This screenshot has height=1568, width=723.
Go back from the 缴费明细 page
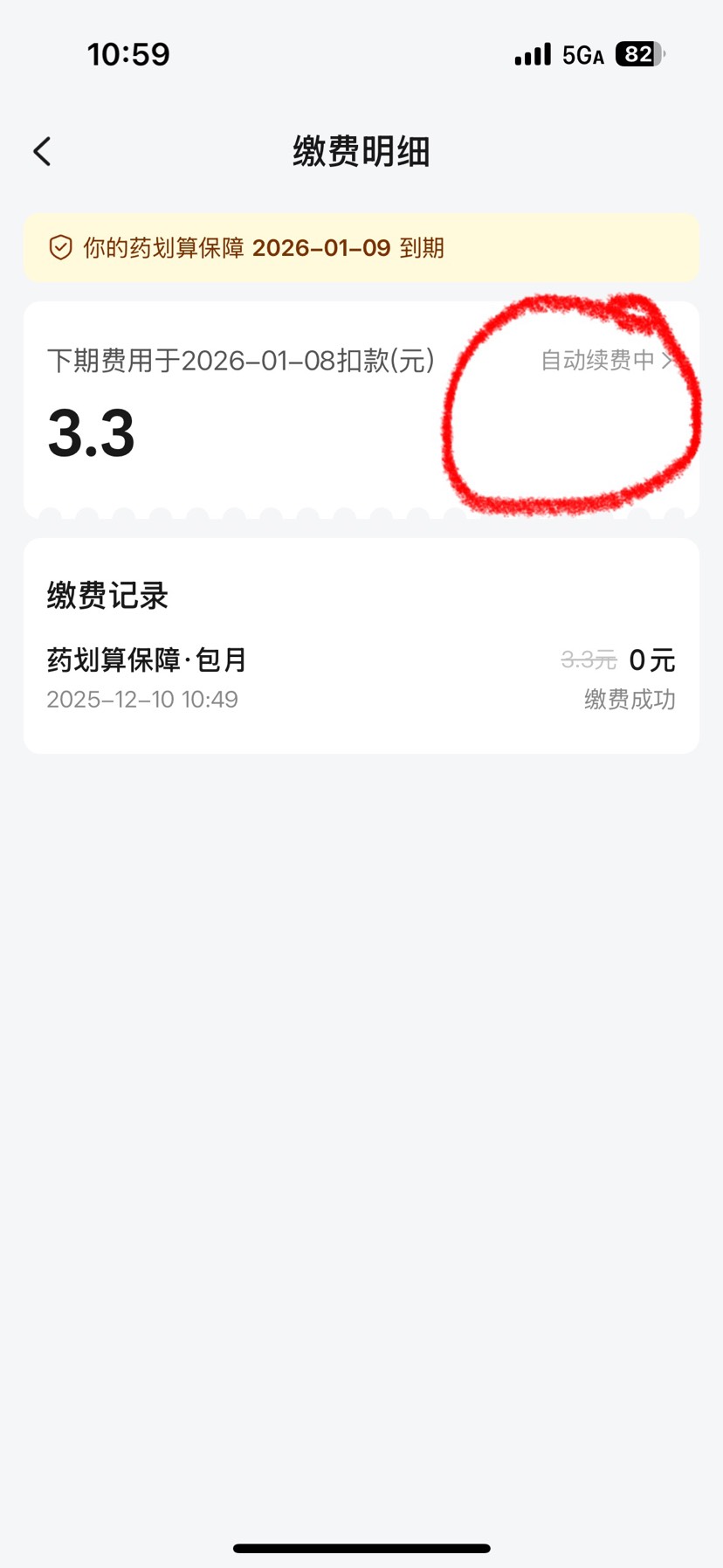[42, 151]
